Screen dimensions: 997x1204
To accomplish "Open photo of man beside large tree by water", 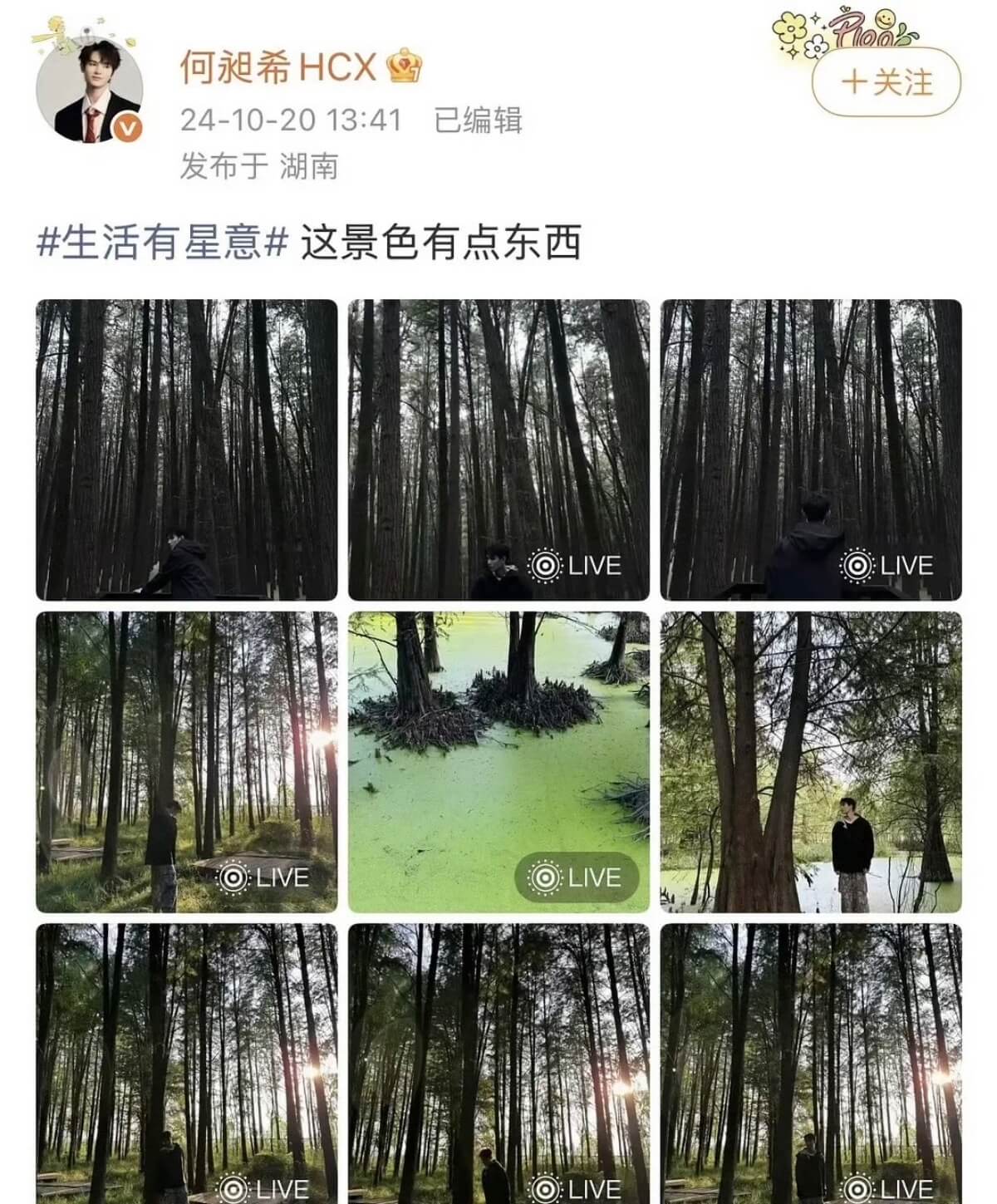I will coord(811,762).
